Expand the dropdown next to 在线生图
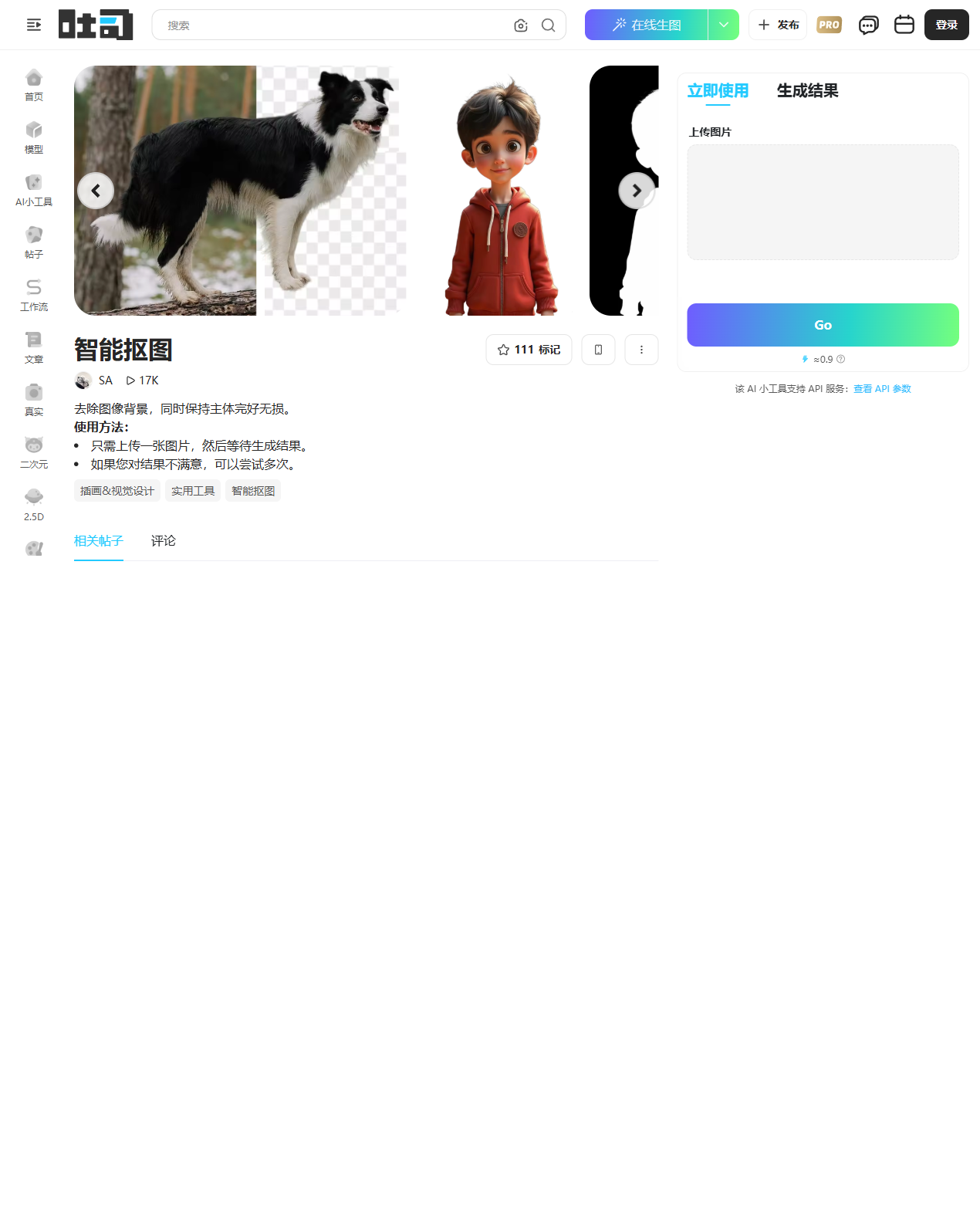The width and height of the screenshot is (980, 1228). pyautogui.click(x=724, y=25)
